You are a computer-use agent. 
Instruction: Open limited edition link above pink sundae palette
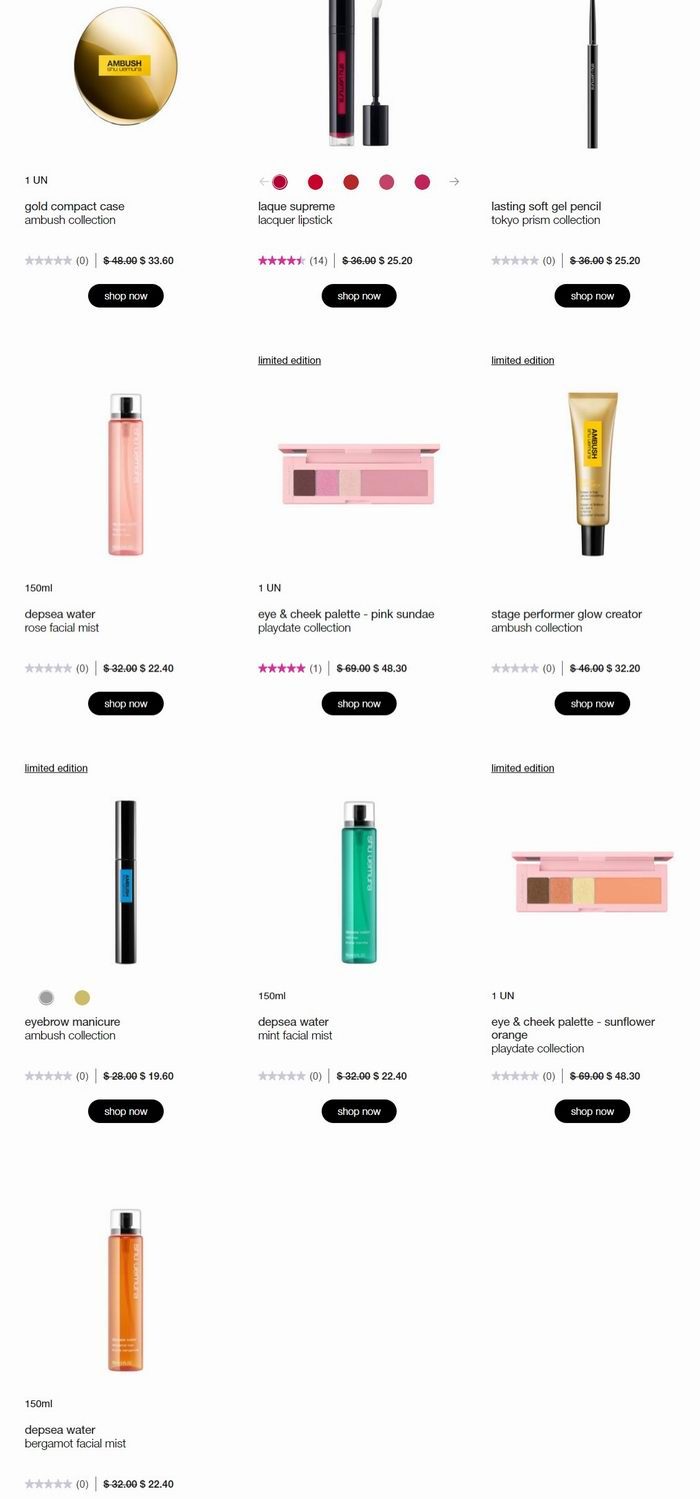pos(289,360)
